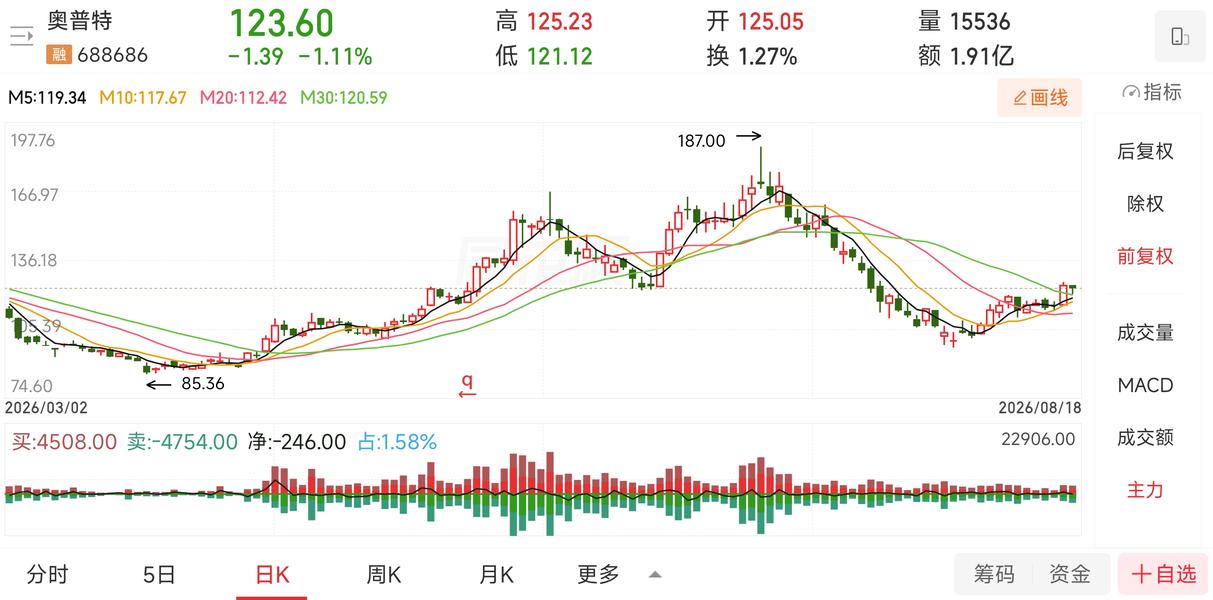Switch to the 分时 intraday tab
Screen dimensions: 1213x600
coord(47,574)
